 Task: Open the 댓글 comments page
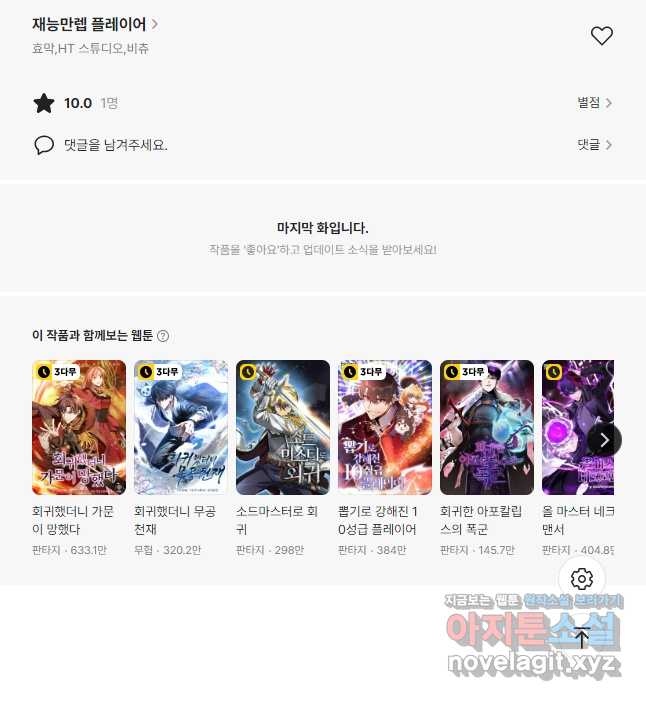point(594,145)
